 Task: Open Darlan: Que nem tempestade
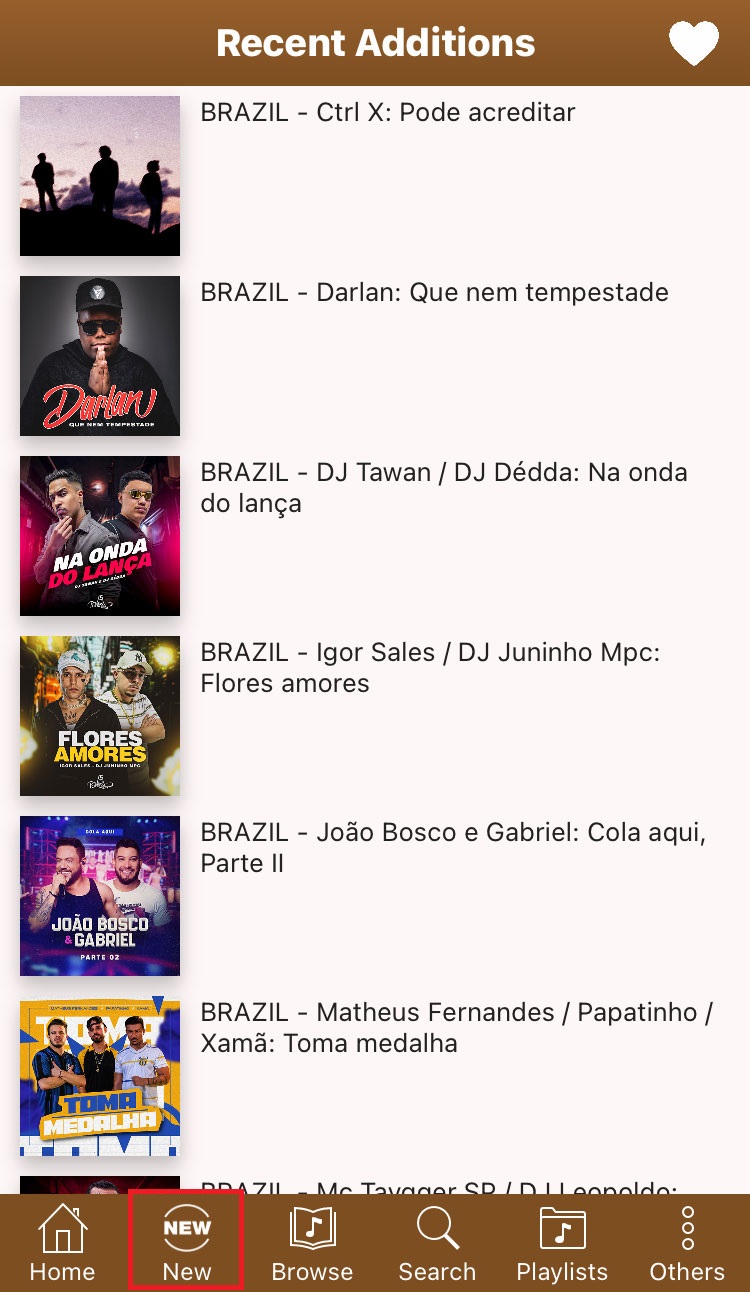click(434, 293)
